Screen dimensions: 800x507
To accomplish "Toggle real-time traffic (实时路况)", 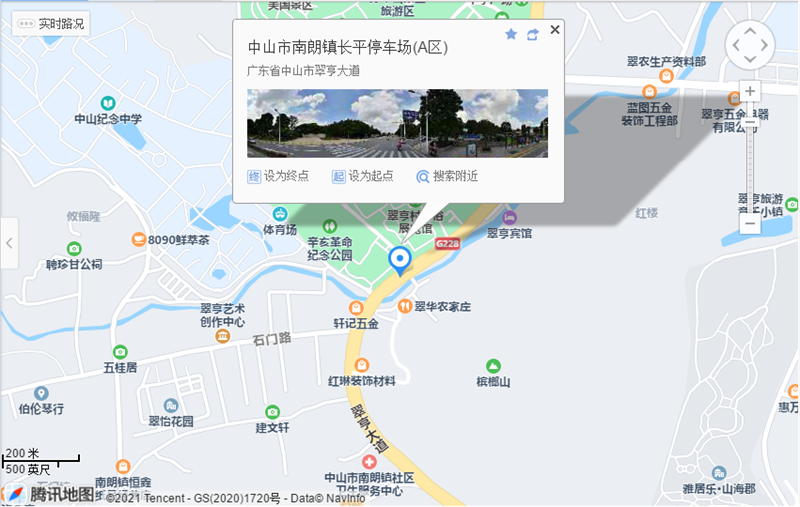I will [51, 23].
